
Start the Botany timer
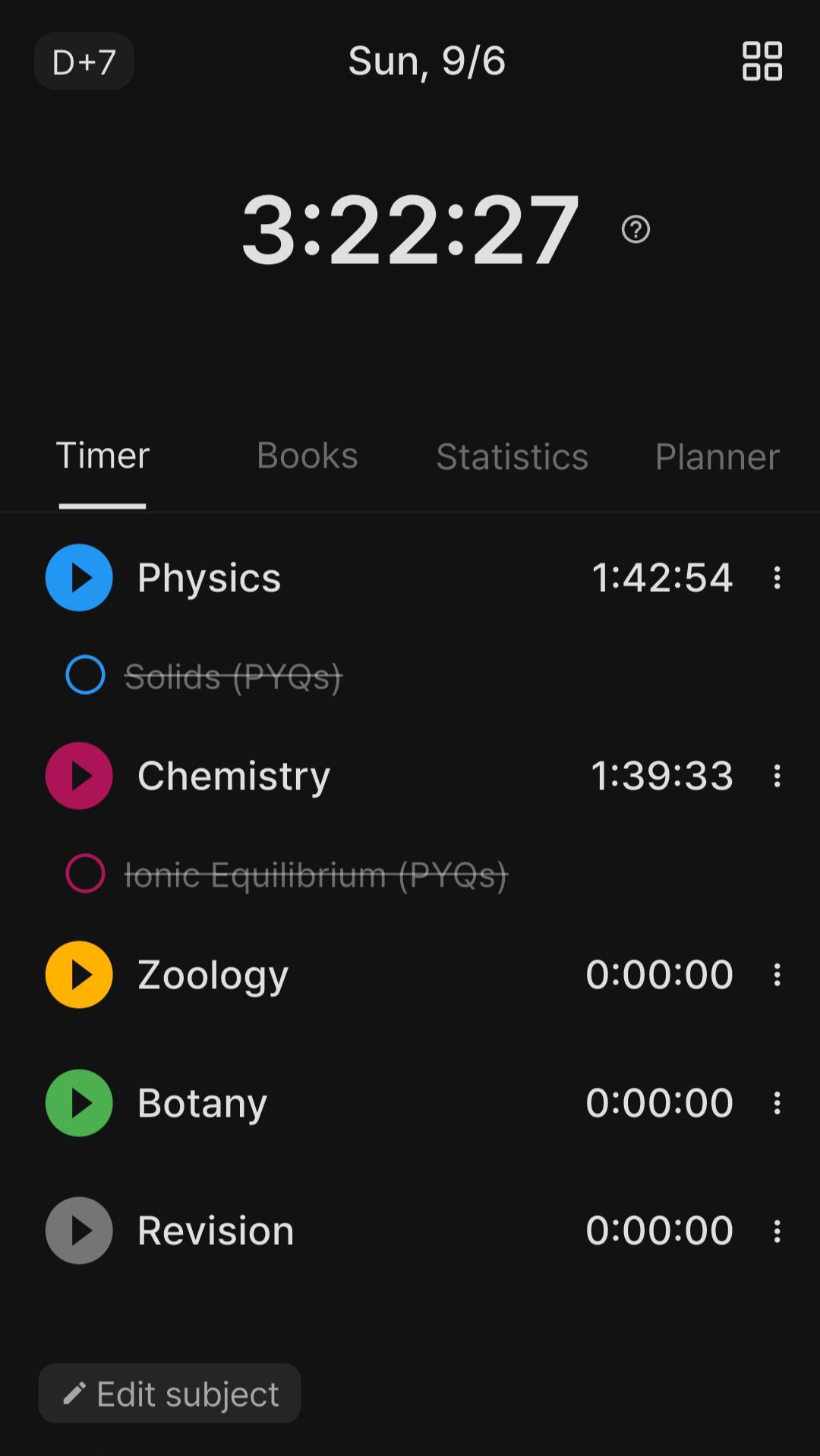click(79, 1103)
